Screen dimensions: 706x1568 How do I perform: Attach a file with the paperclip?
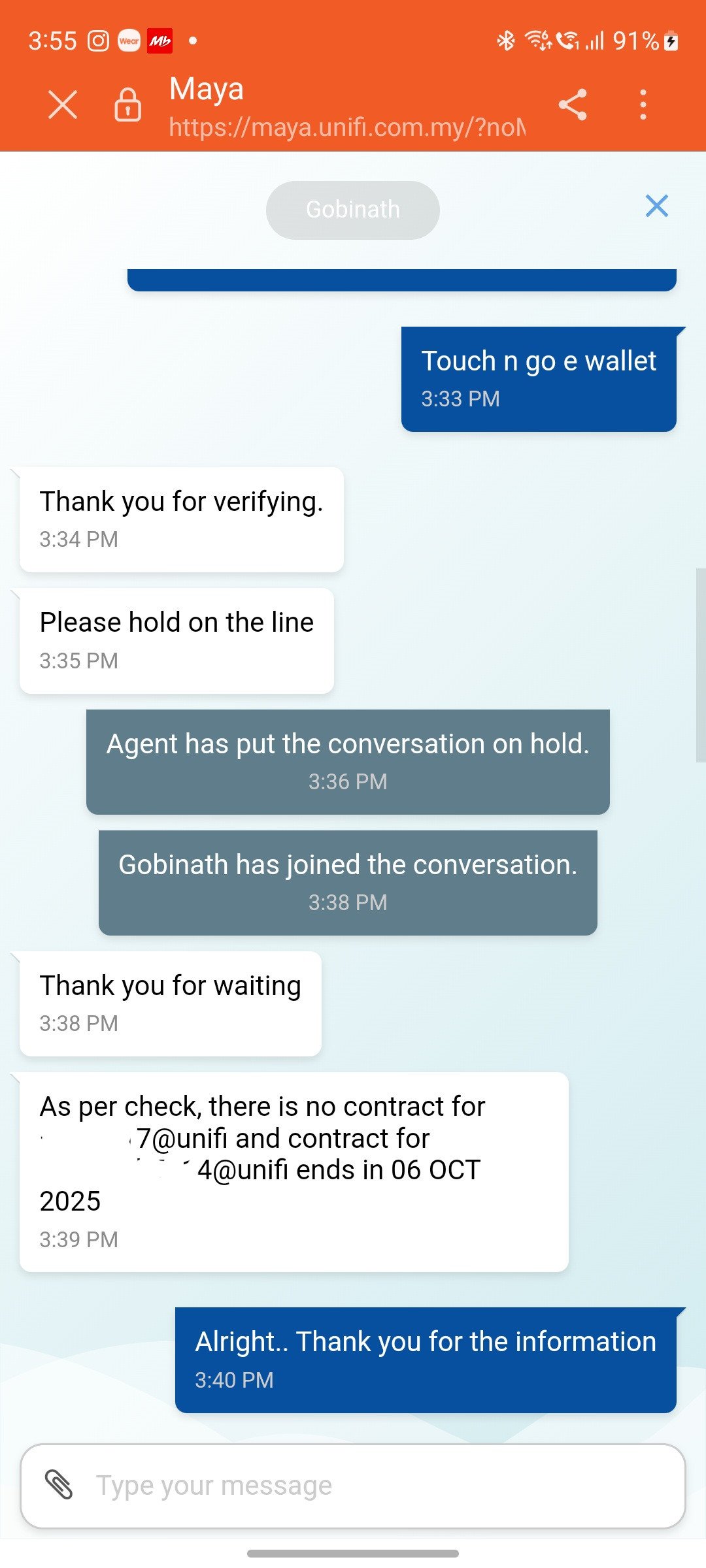click(59, 1484)
